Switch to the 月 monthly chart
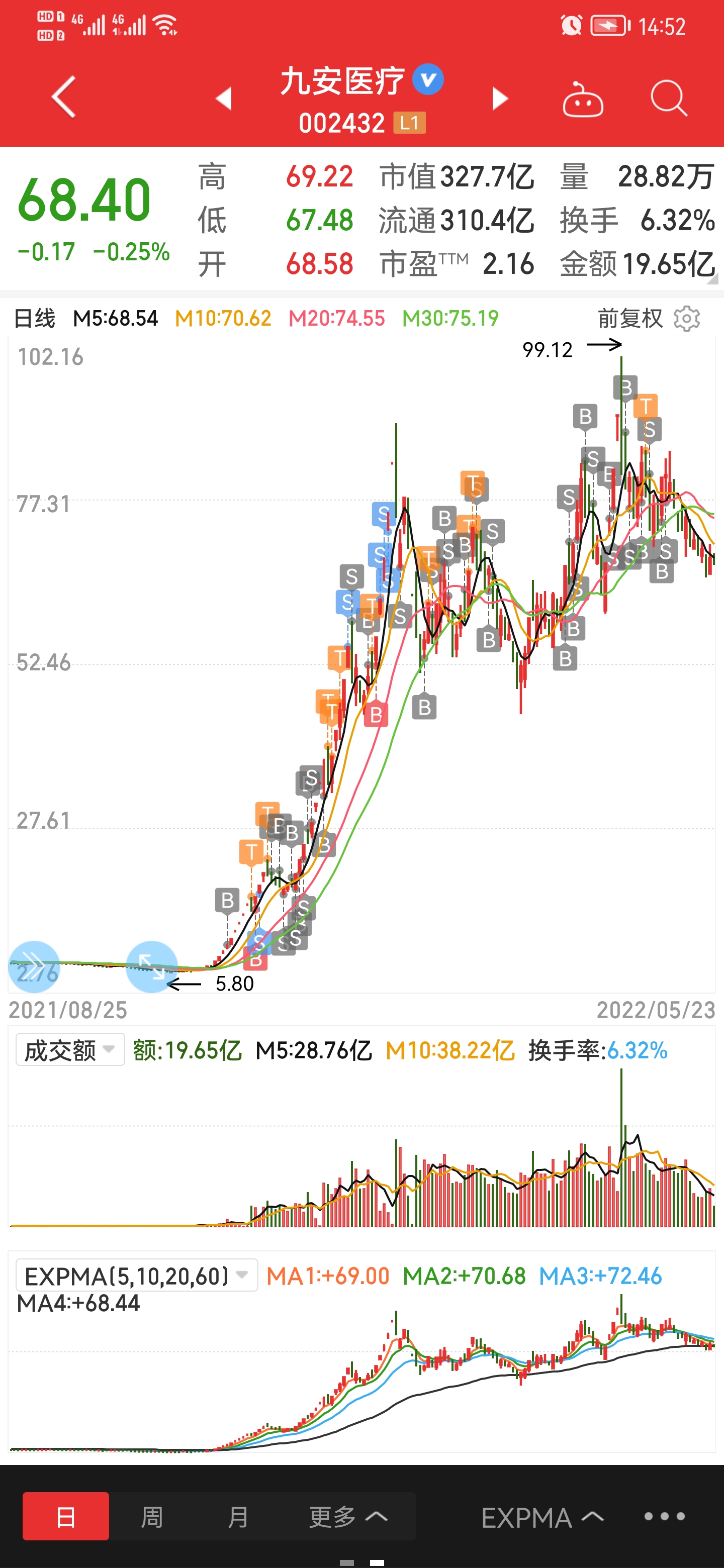 click(x=238, y=1516)
